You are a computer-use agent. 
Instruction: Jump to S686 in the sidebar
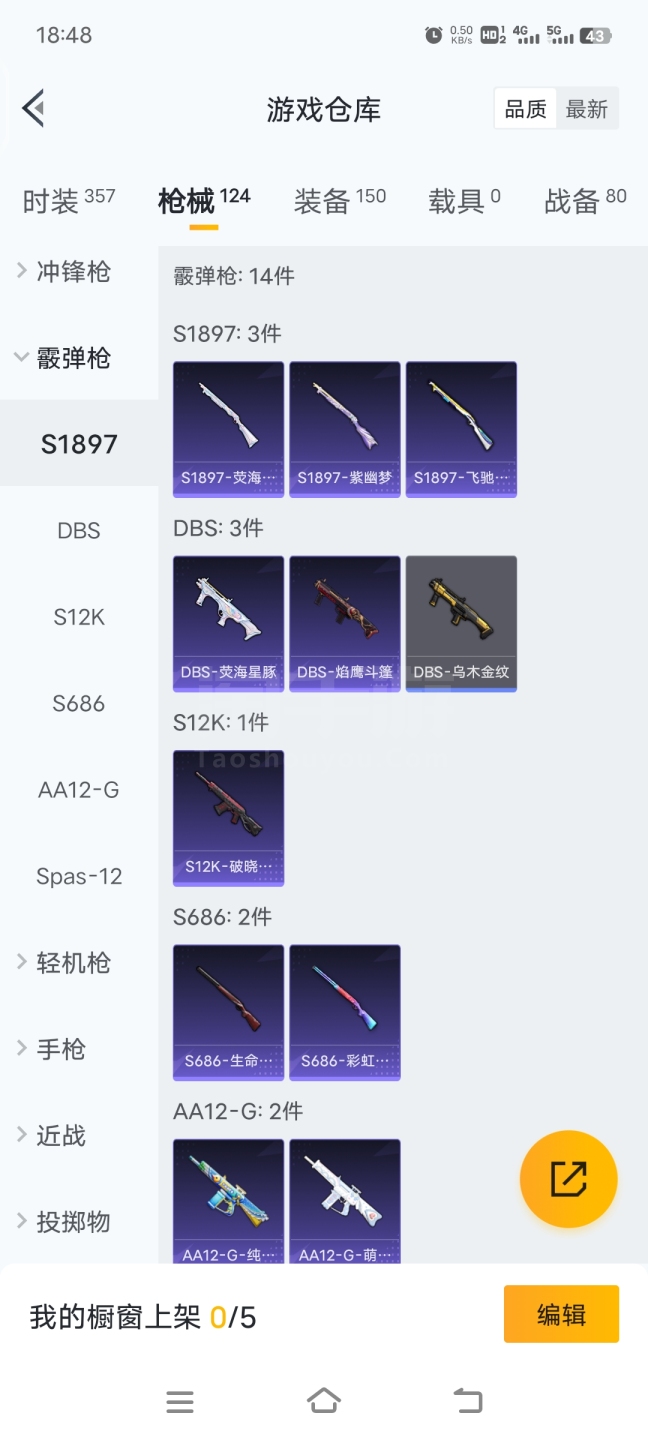click(x=79, y=704)
